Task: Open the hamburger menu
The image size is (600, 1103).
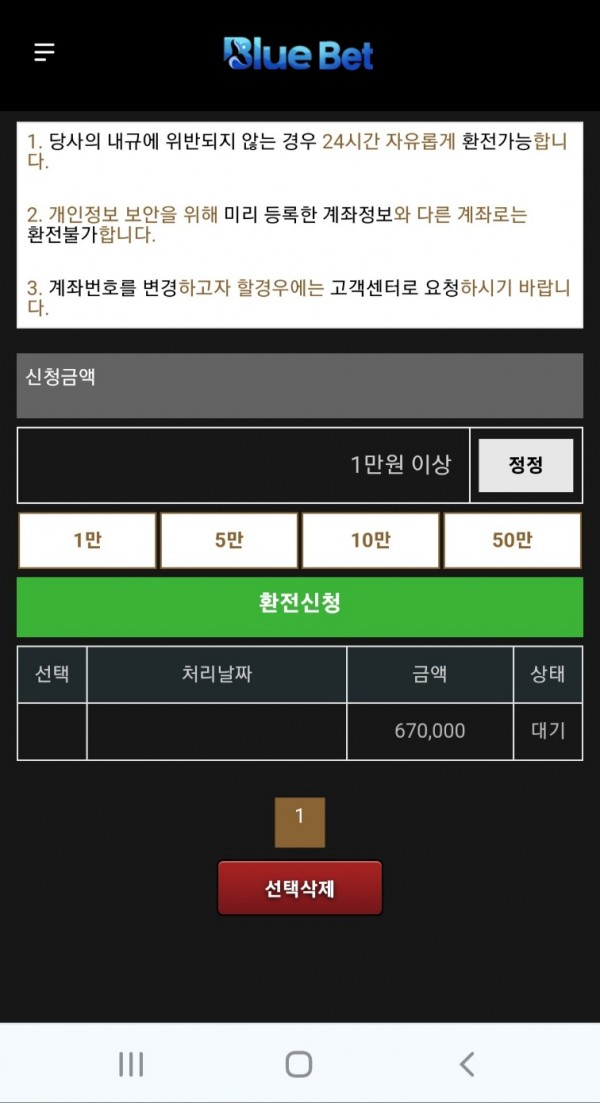Action: 44,53
